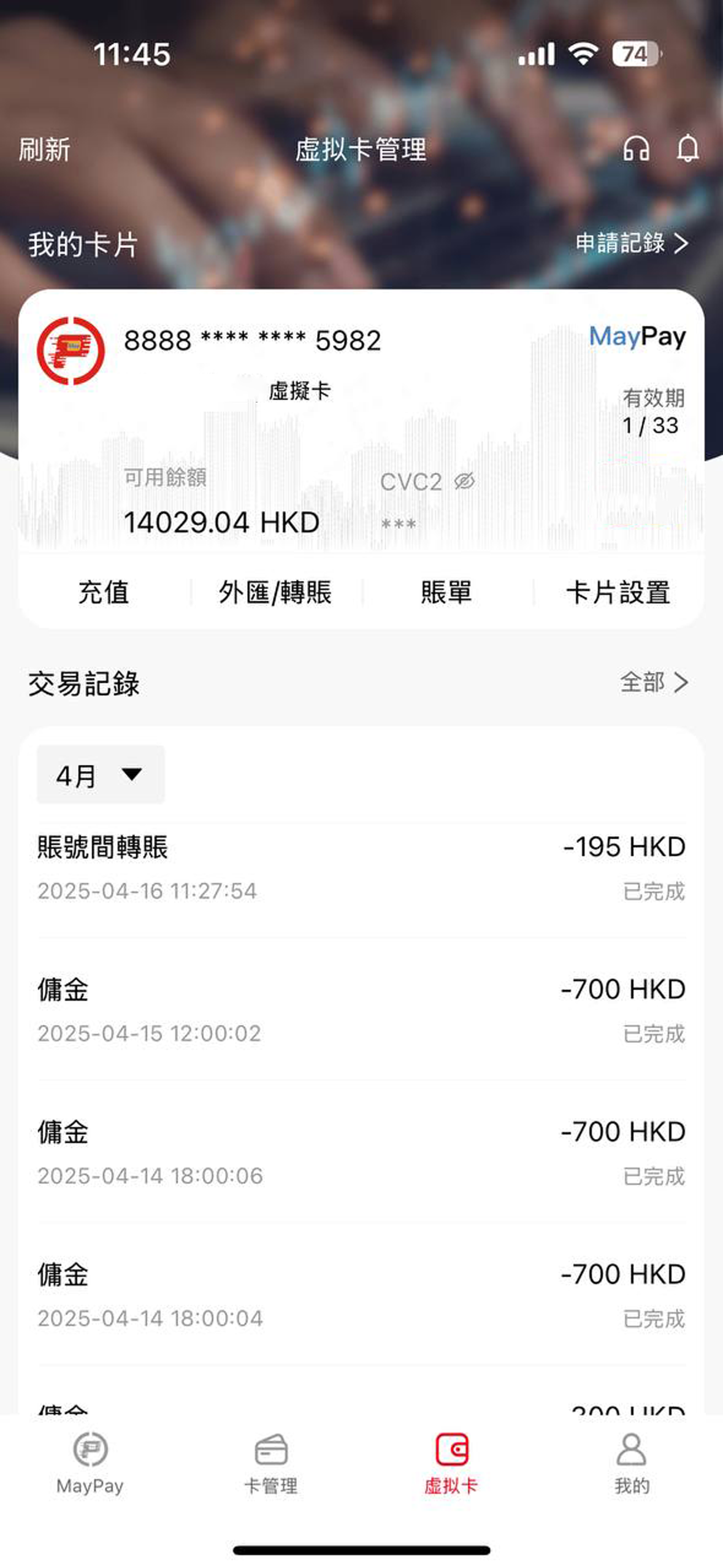Switch to the MayPay tab
Image resolution: width=723 pixels, height=1568 pixels.
point(90,1462)
